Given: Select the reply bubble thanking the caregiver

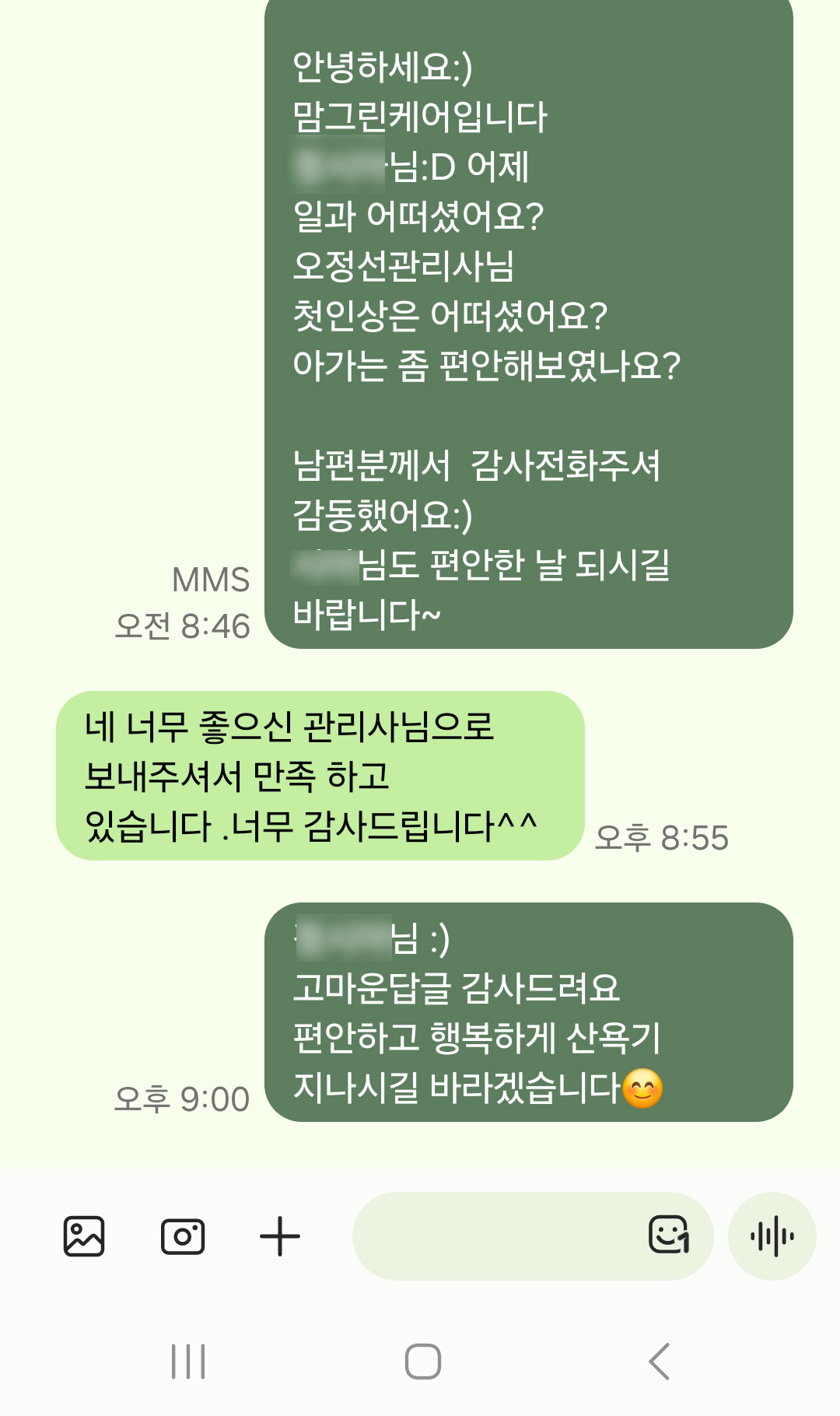Looking at the screenshot, I should (319, 774).
